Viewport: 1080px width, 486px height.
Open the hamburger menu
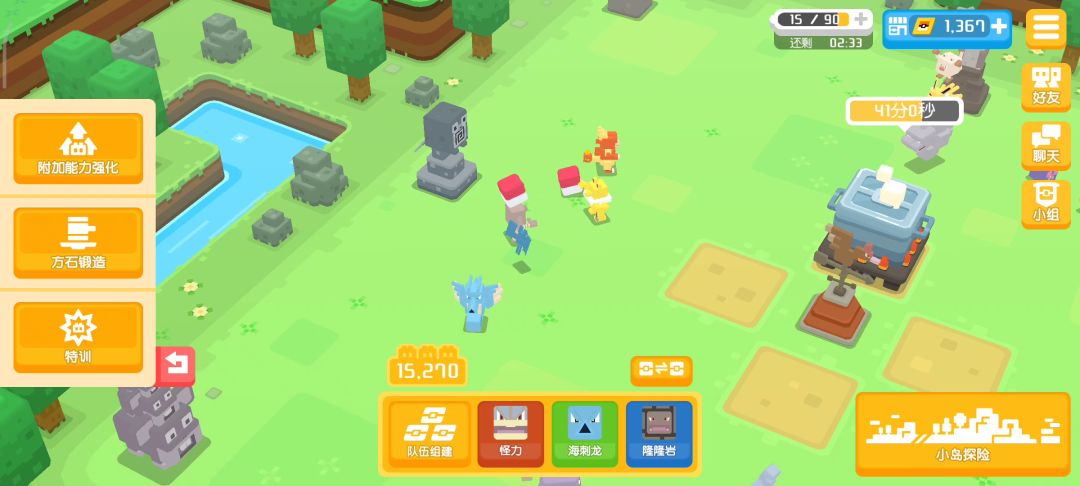[x=1046, y=28]
